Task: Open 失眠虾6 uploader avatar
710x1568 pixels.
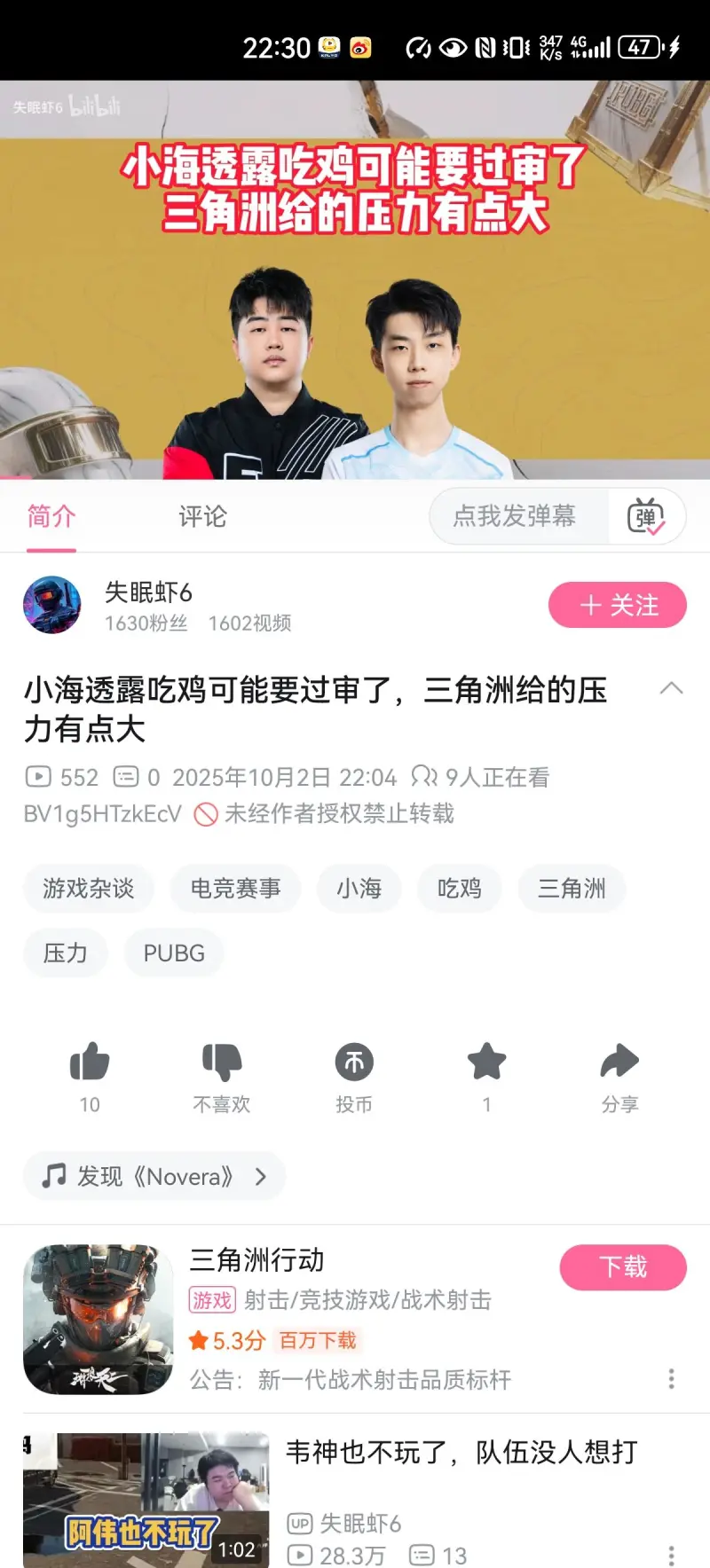Action: coord(51,606)
